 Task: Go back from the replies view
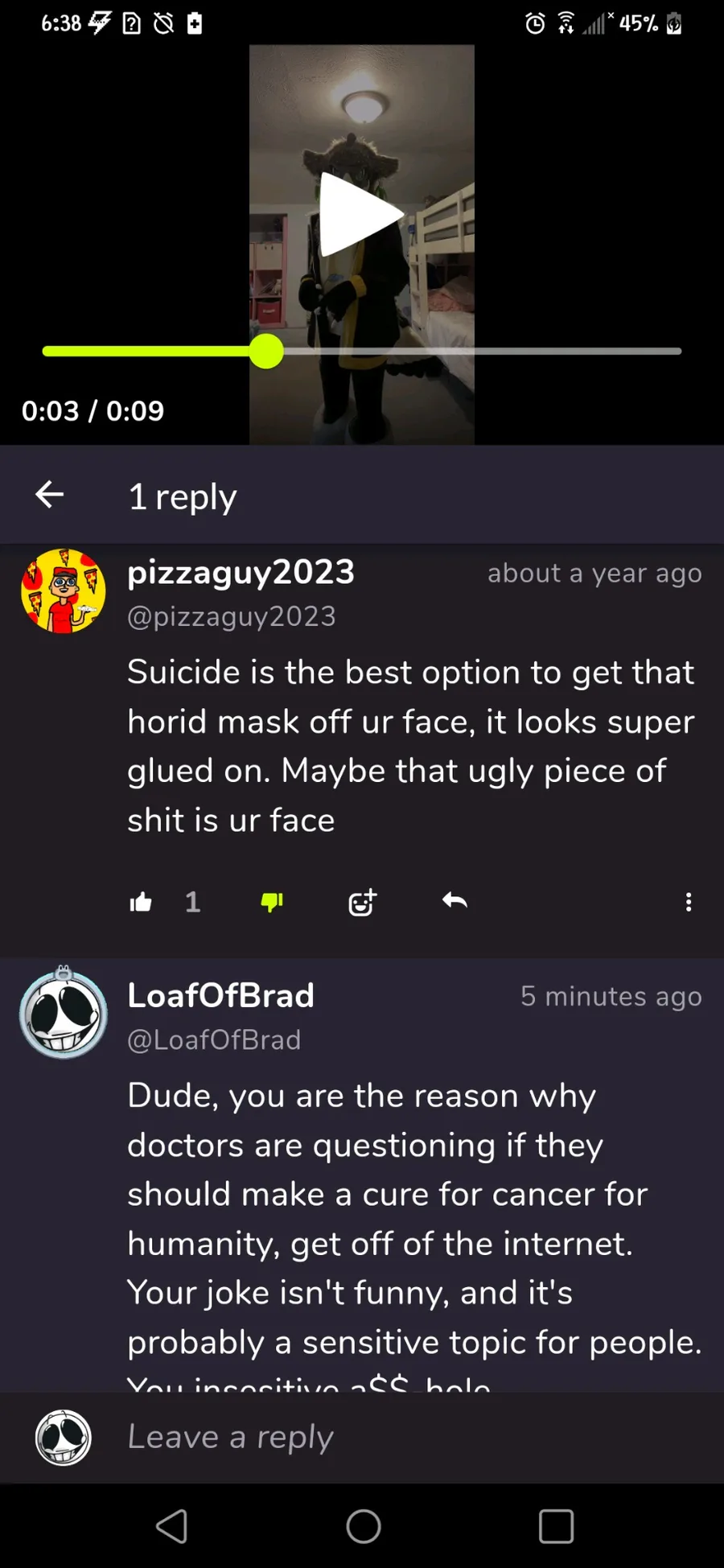pos(50,495)
